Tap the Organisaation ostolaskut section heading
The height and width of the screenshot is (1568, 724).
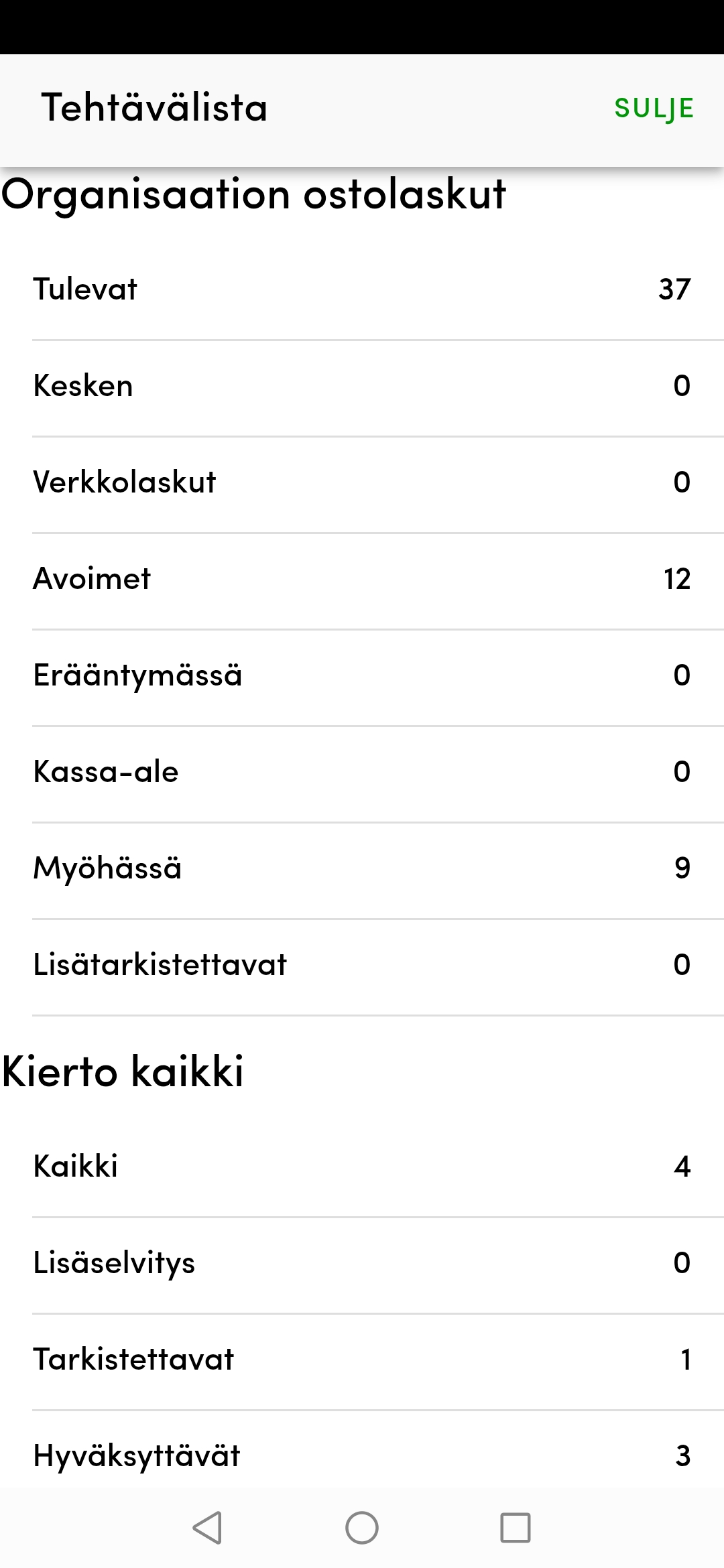(x=255, y=194)
